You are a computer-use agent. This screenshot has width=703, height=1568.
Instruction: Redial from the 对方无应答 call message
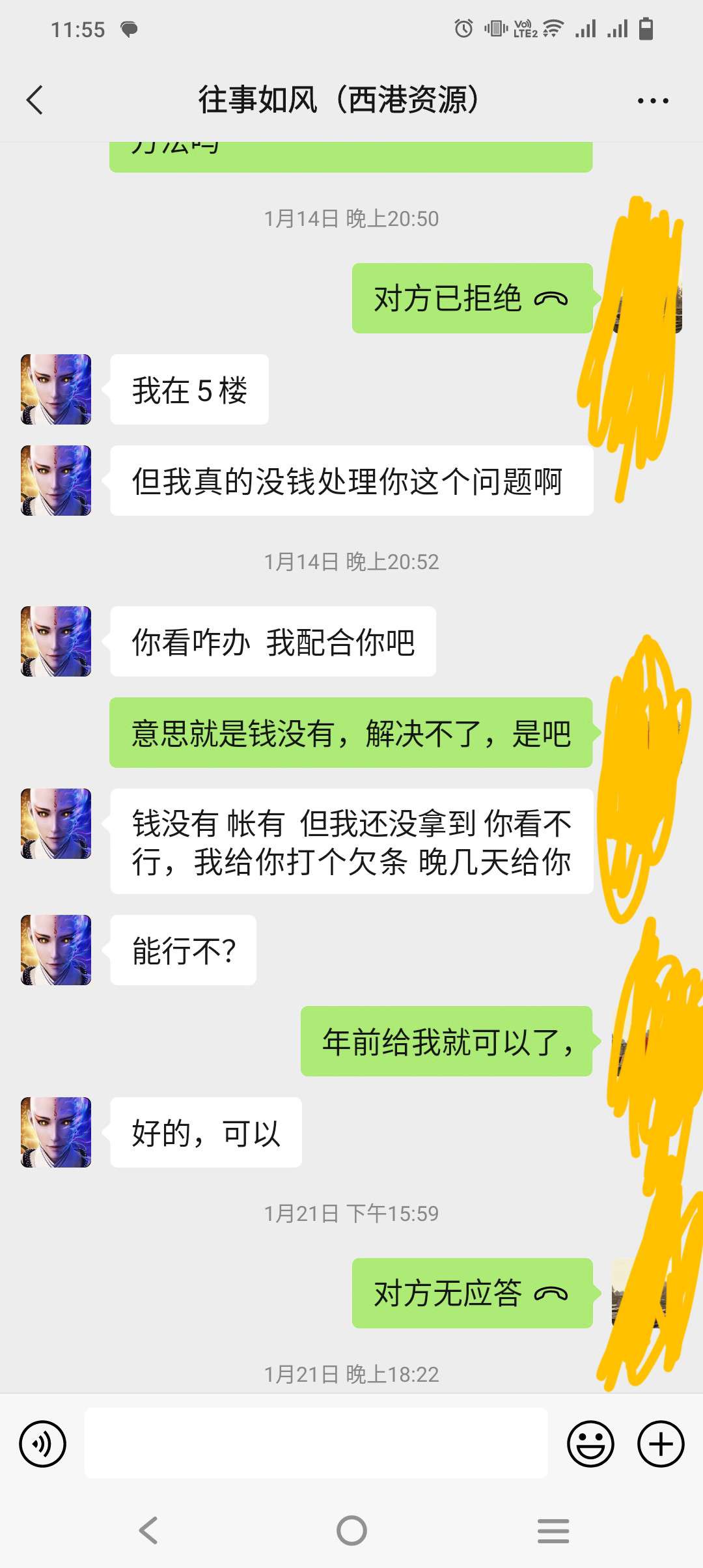[471, 1293]
